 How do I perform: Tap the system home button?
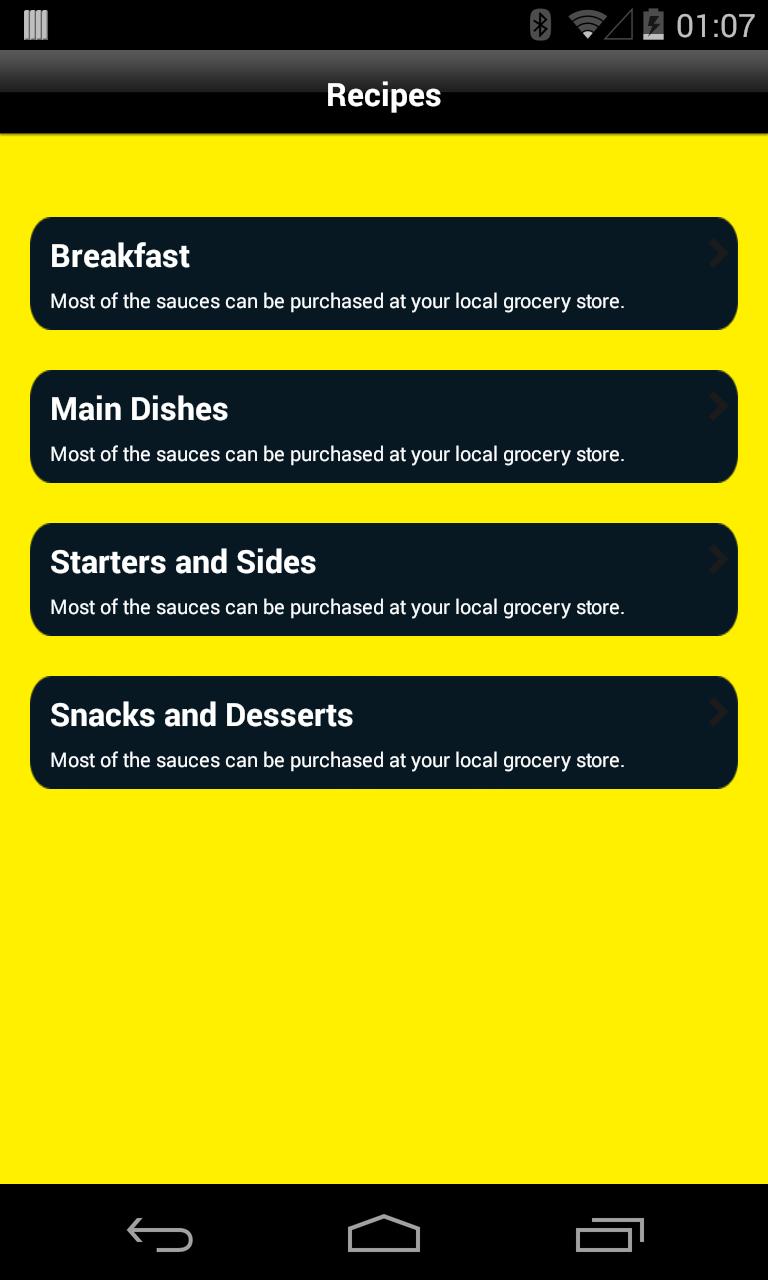click(384, 1234)
